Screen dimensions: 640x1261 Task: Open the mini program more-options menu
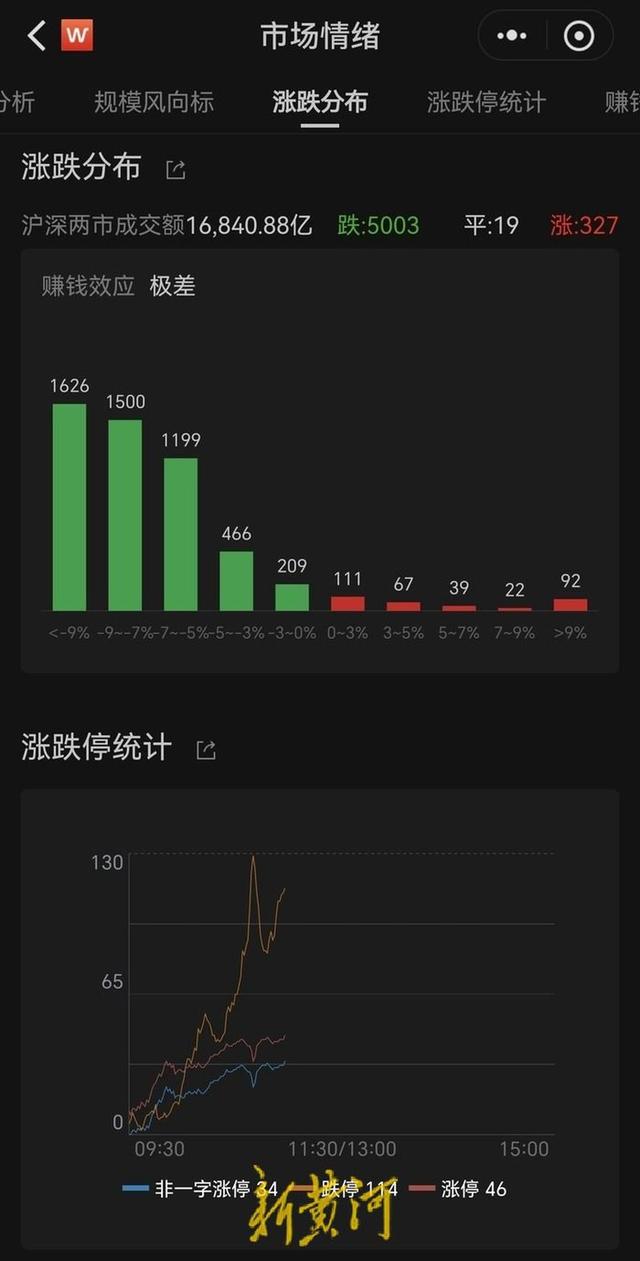point(511,37)
